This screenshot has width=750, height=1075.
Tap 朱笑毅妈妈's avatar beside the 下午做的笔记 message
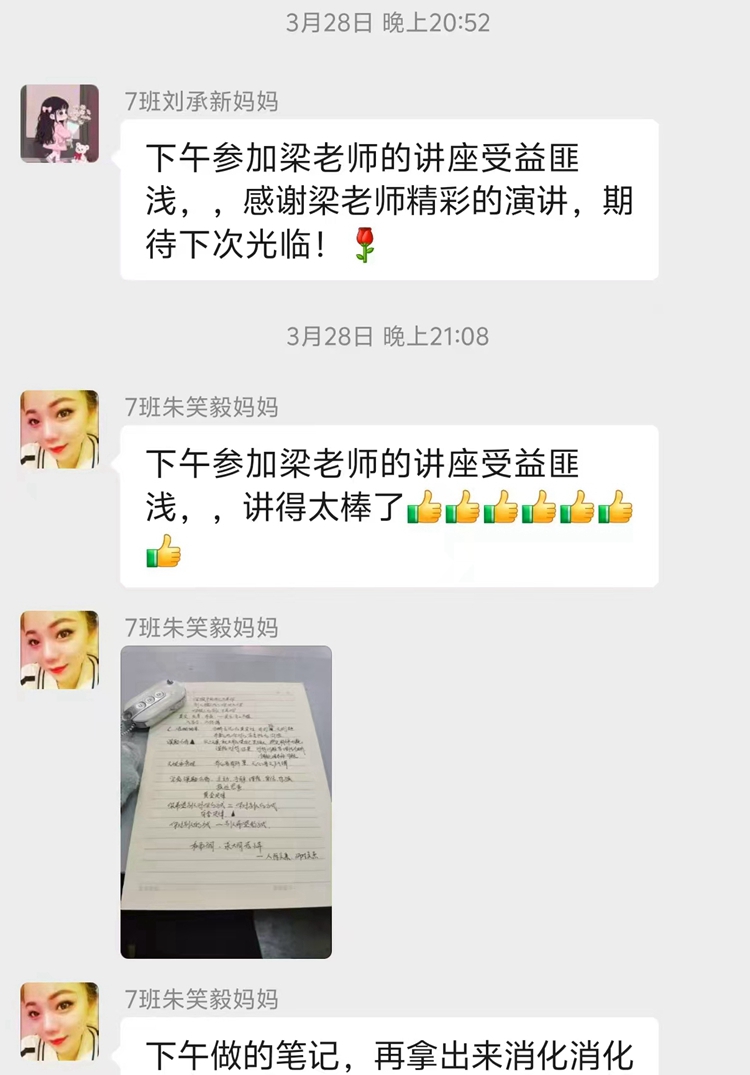tap(60, 1021)
